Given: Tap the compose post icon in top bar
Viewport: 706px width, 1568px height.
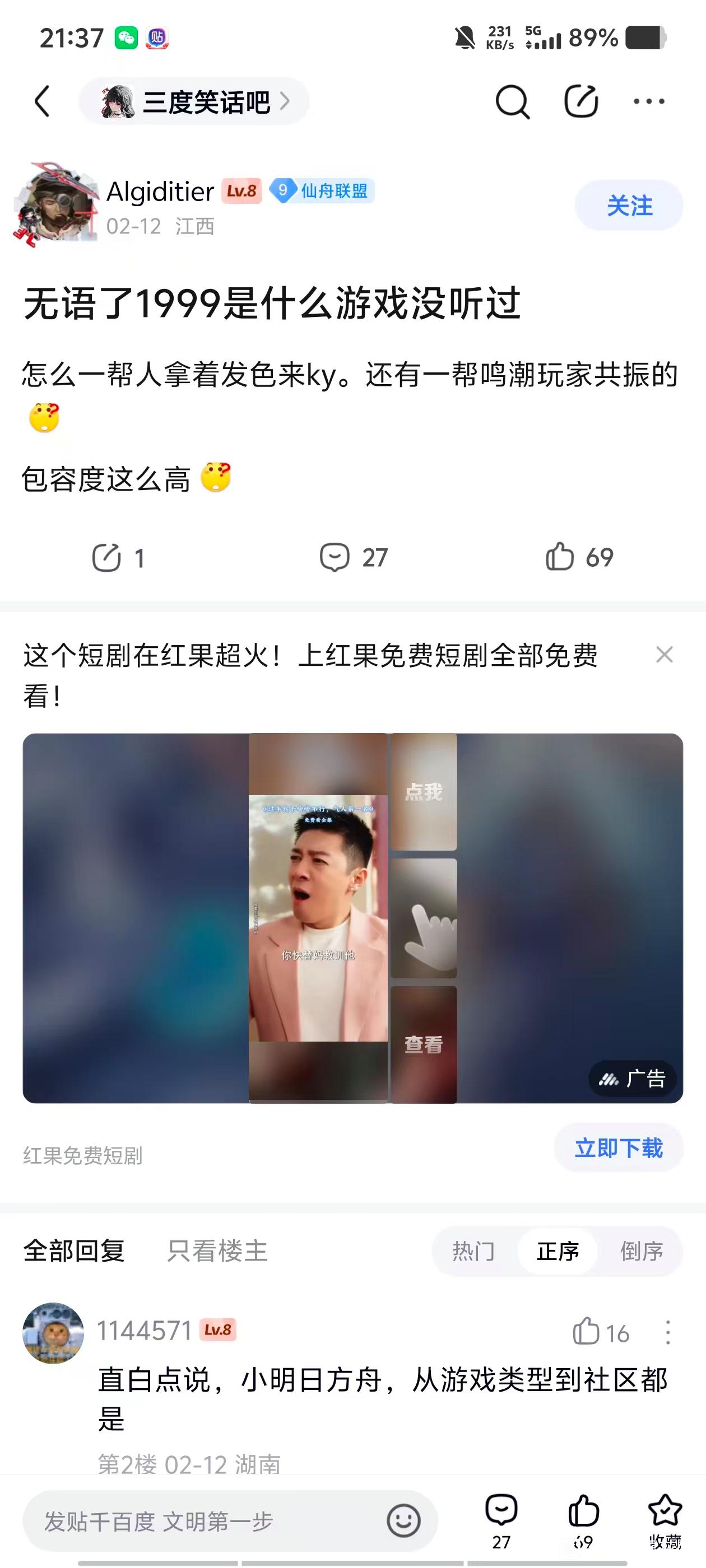Looking at the screenshot, I should pos(580,102).
